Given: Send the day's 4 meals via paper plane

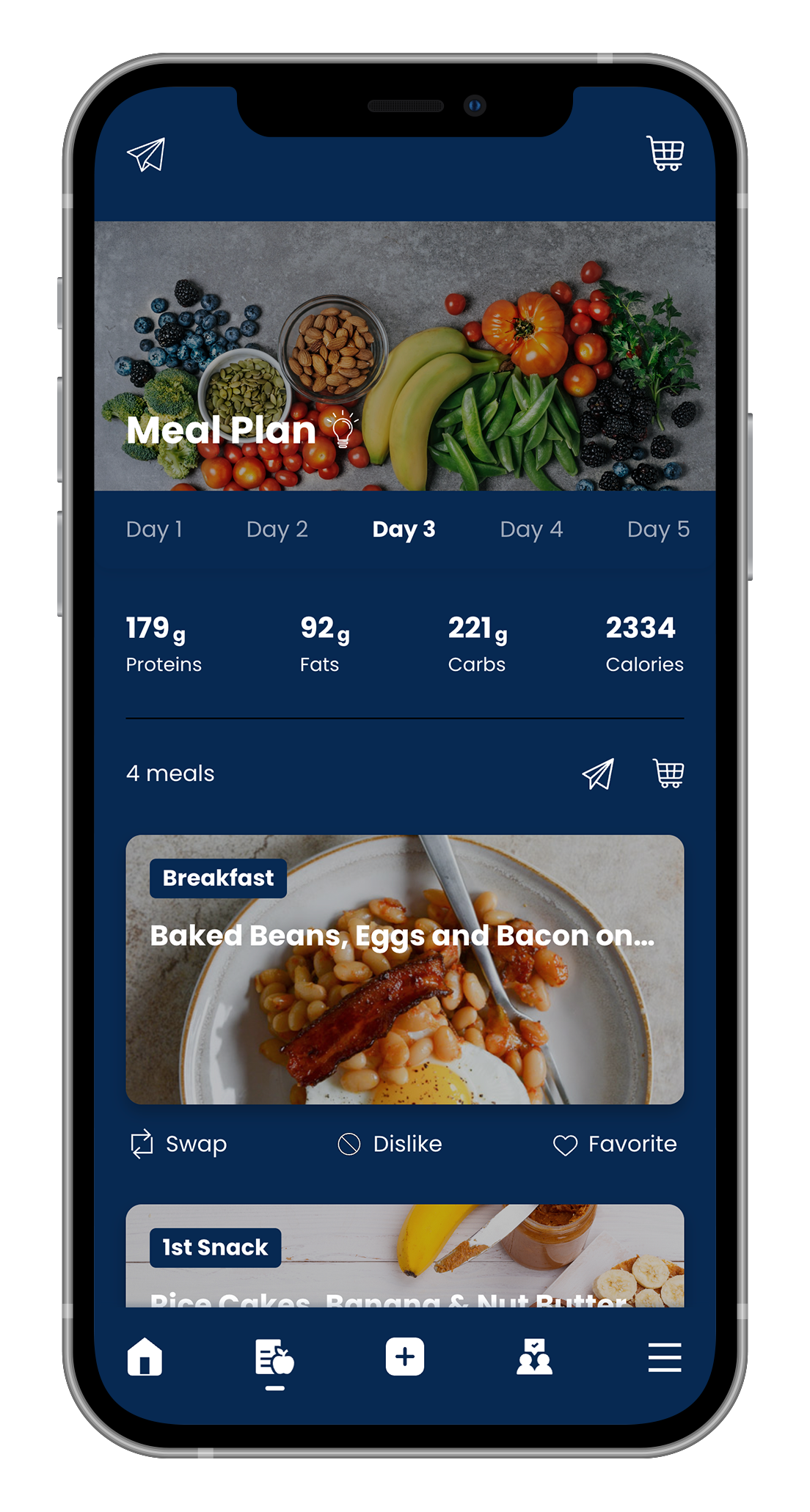Looking at the screenshot, I should (598, 774).
